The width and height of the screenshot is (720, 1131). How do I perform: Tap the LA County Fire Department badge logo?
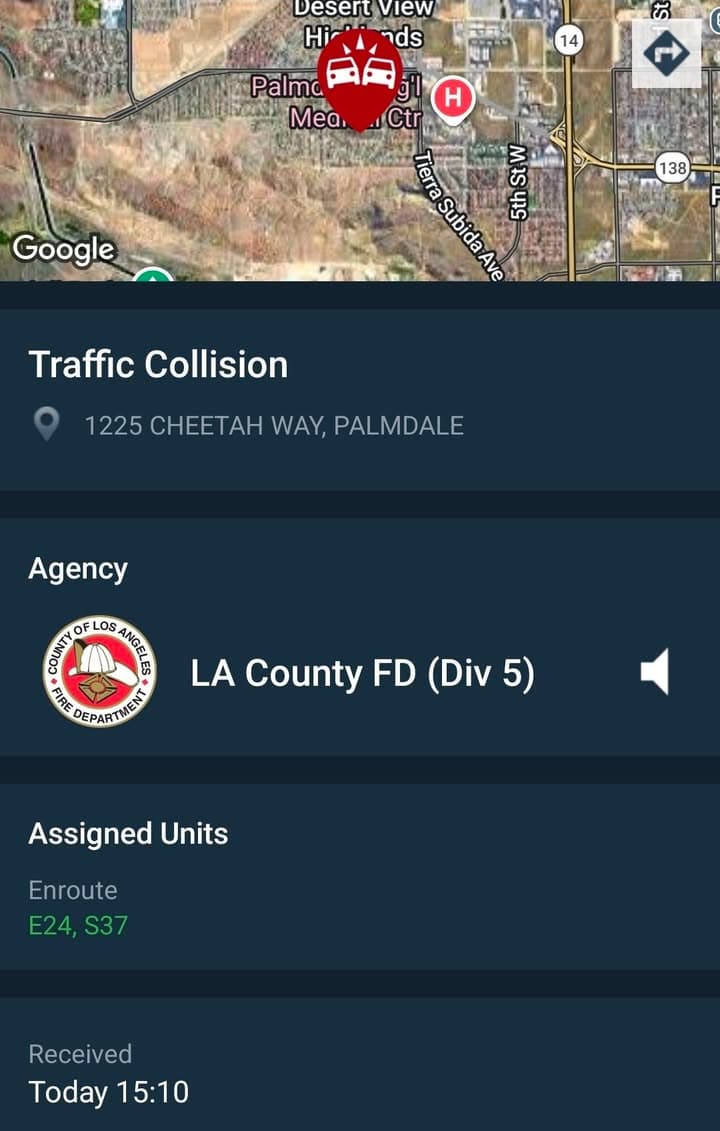(x=100, y=673)
